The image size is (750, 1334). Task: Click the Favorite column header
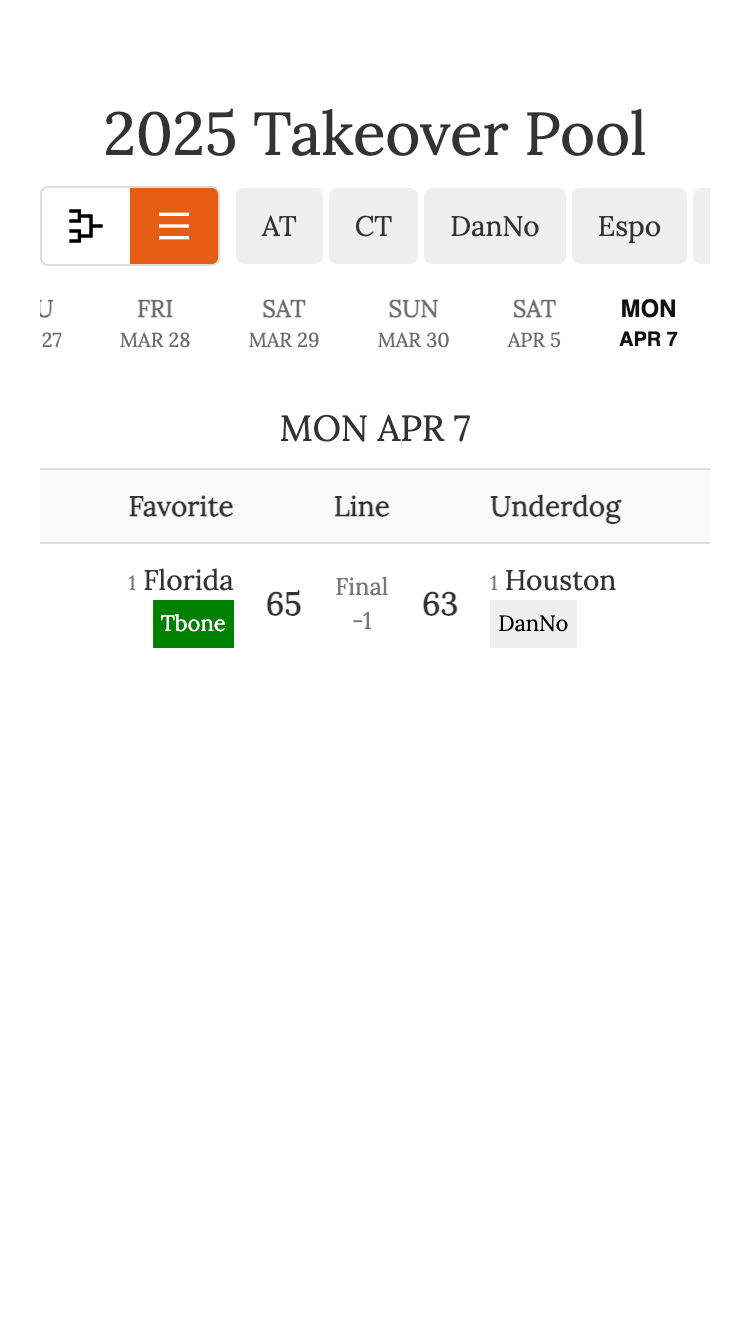[181, 506]
